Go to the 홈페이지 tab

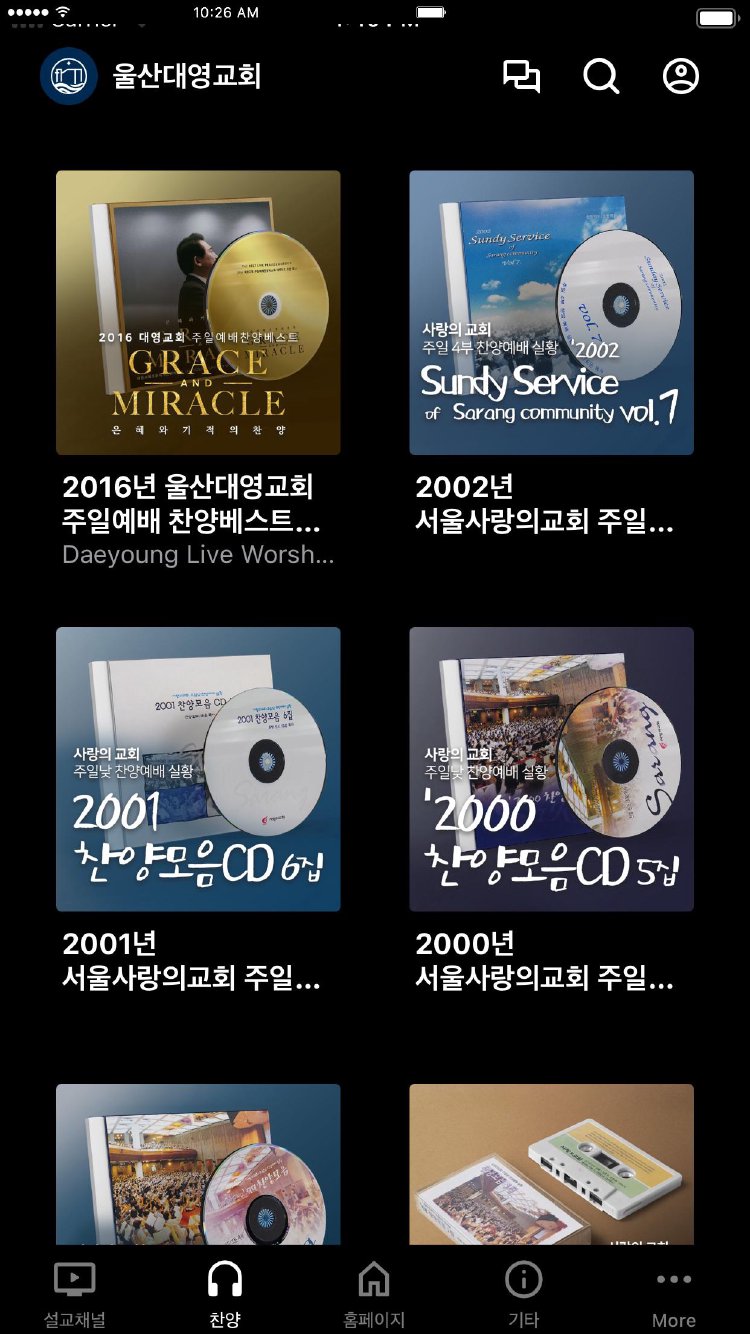[374, 1293]
